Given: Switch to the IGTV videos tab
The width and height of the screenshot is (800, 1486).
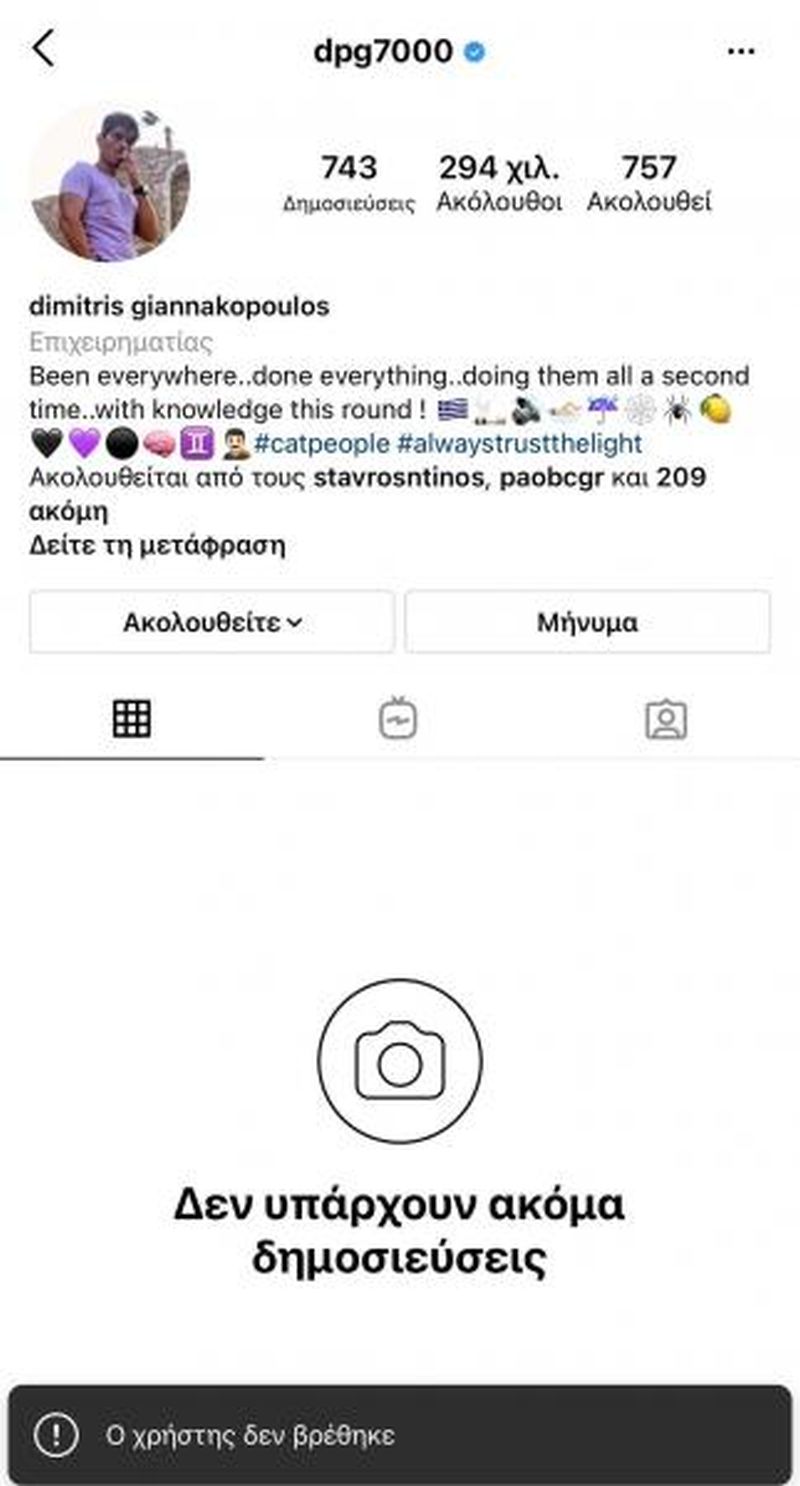Looking at the screenshot, I should pos(398,719).
